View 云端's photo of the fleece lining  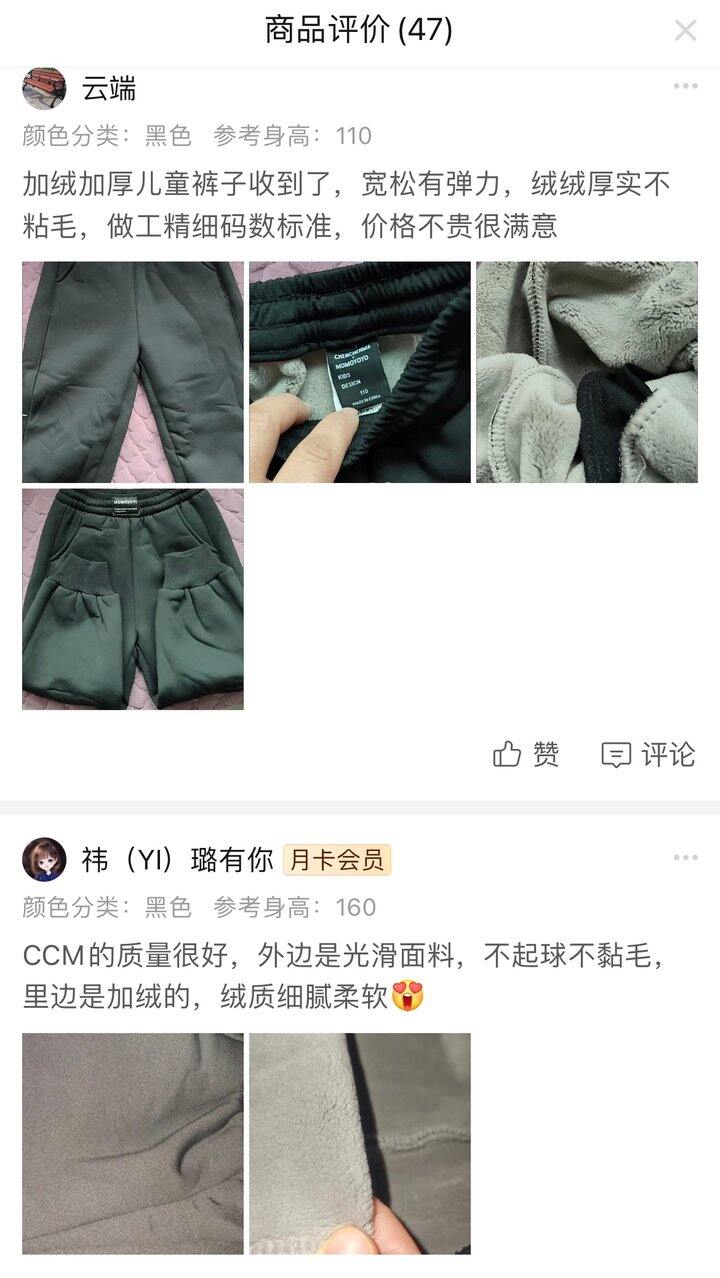[x=587, y=372]
